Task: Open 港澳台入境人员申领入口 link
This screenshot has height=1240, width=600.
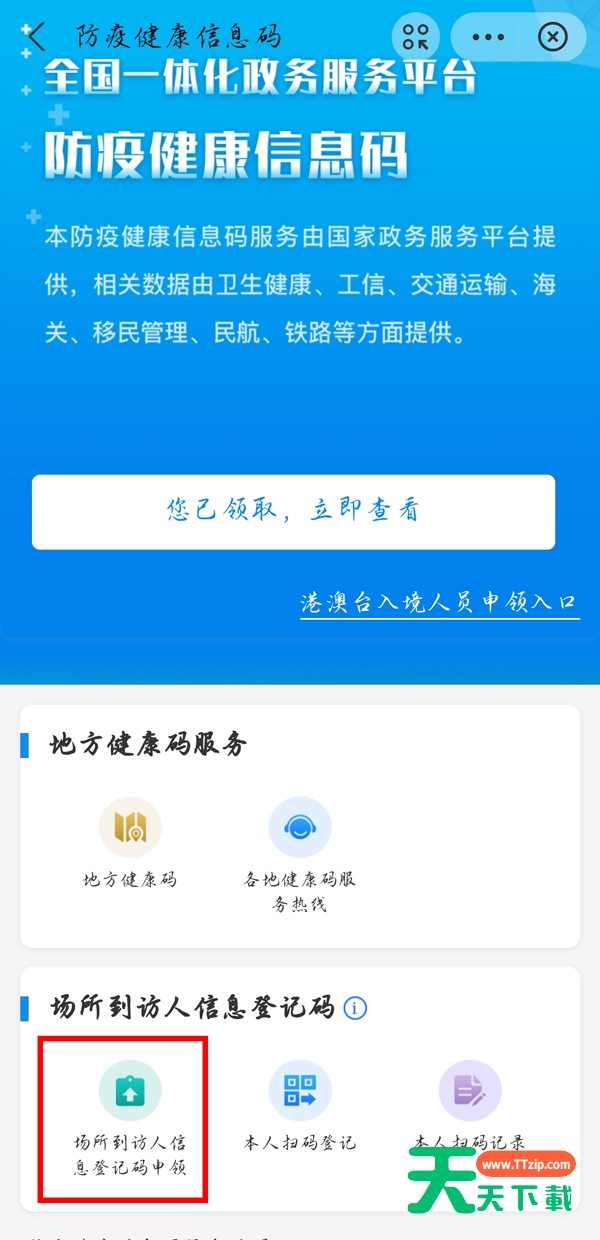Action: point(439,603)
